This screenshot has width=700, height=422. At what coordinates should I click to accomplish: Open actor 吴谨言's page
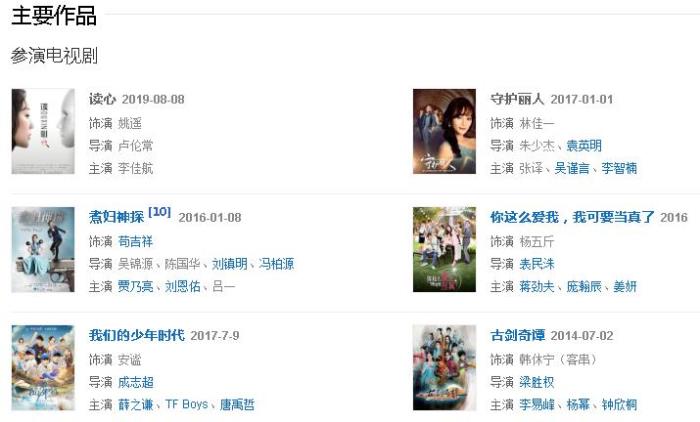(x=574, y=168)
